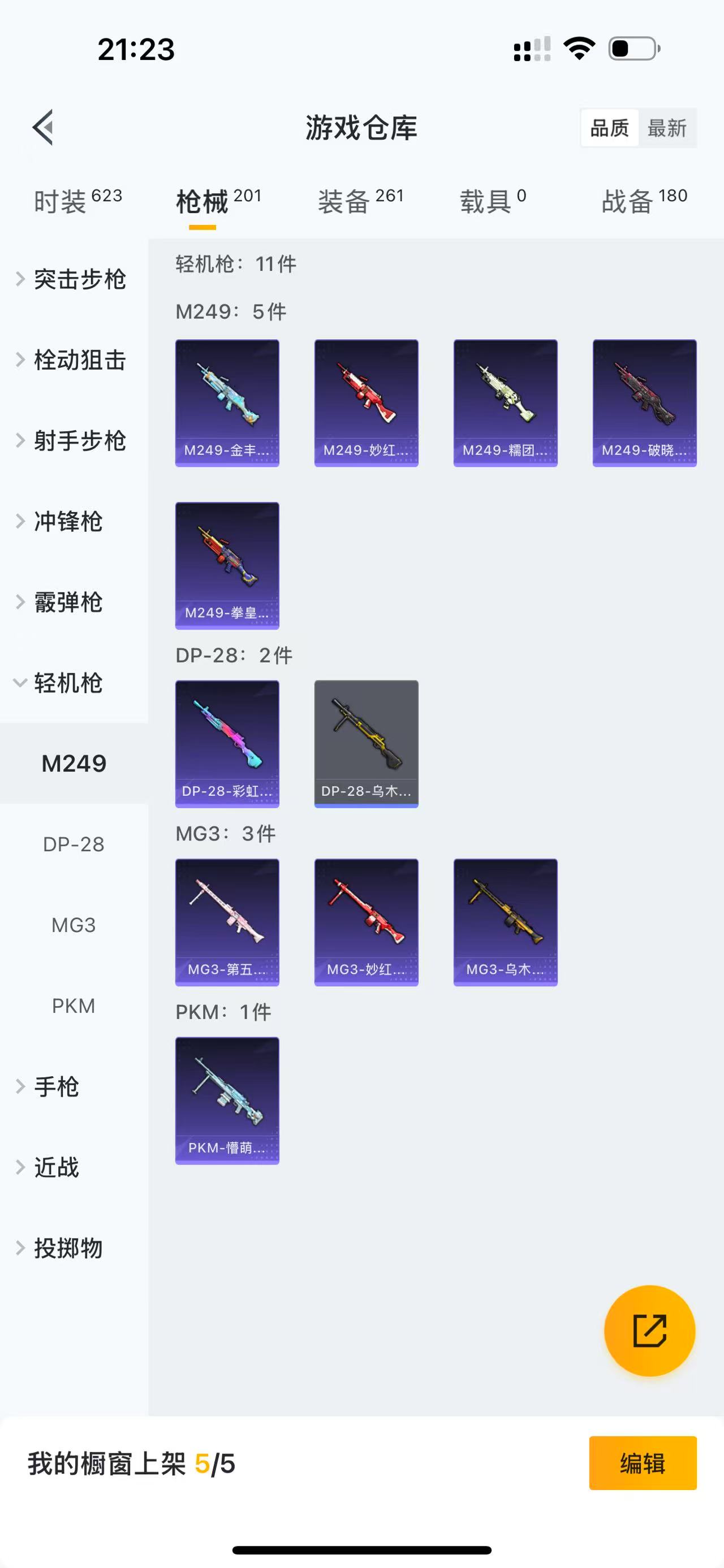Tap the orange share floating button
Screen dimensions: 724x1568
coord(649,1331)
